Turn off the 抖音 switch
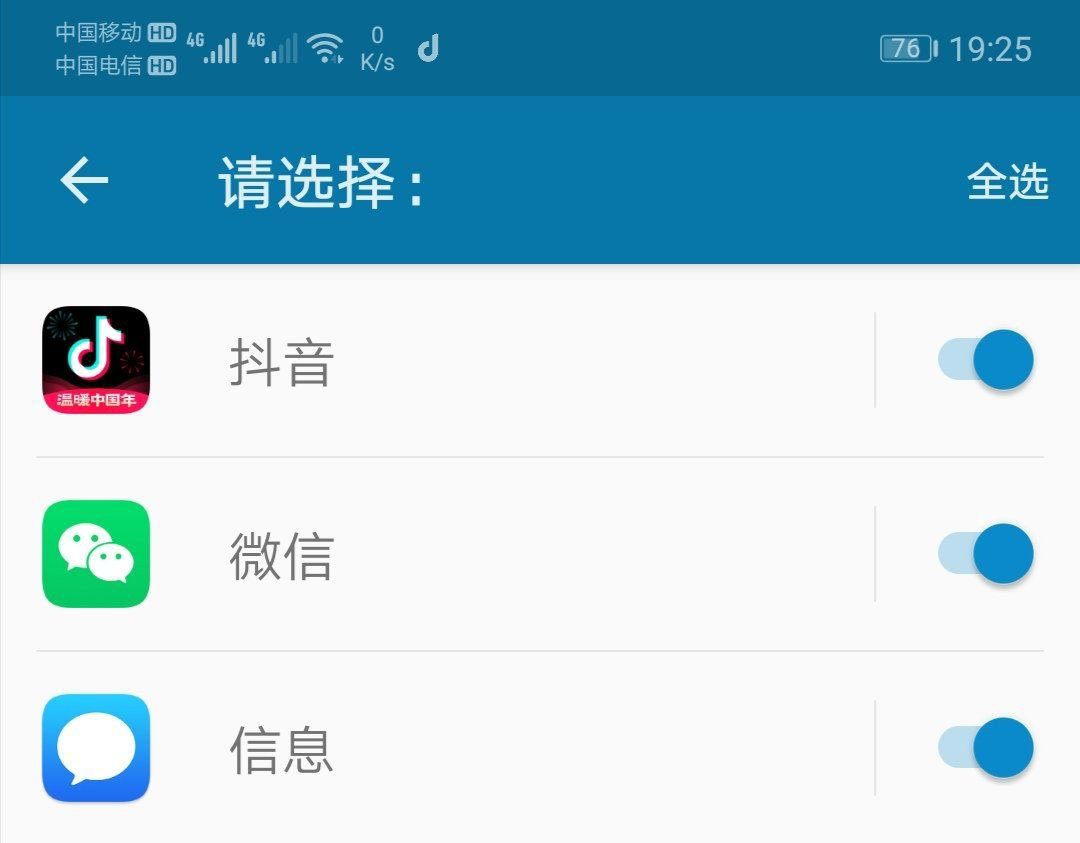 point(986,360)
